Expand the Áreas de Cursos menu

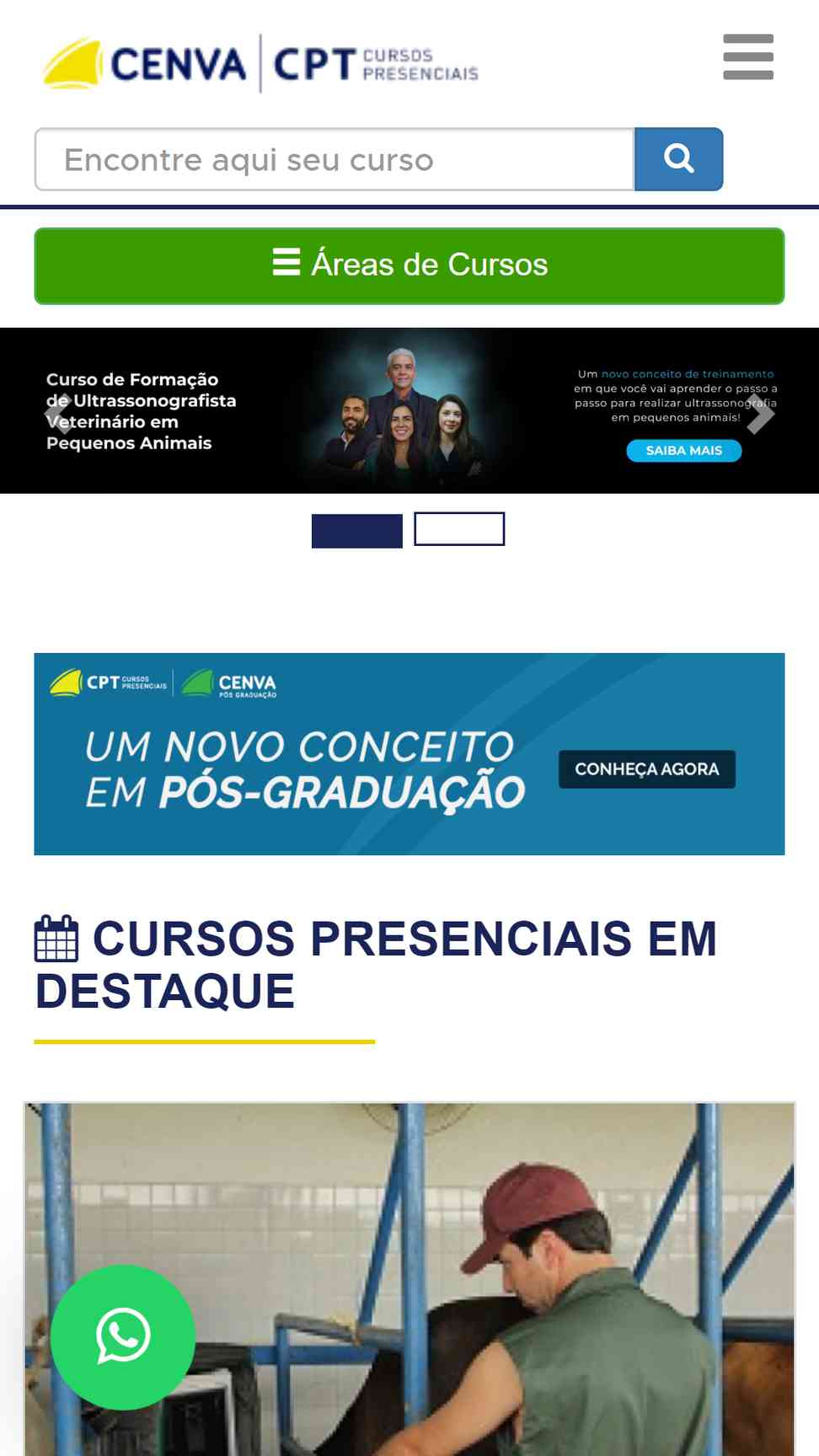[409, 265]
